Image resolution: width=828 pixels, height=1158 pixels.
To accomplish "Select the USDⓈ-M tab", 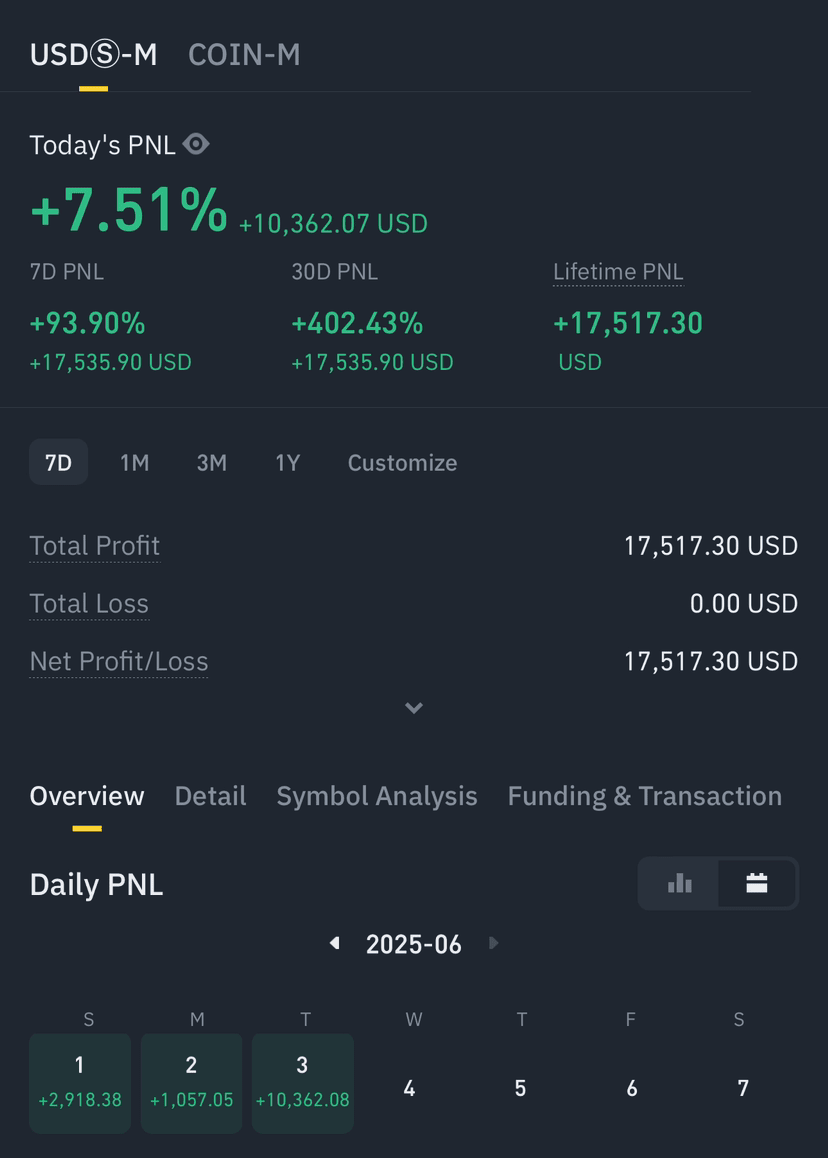I will 93,55.
